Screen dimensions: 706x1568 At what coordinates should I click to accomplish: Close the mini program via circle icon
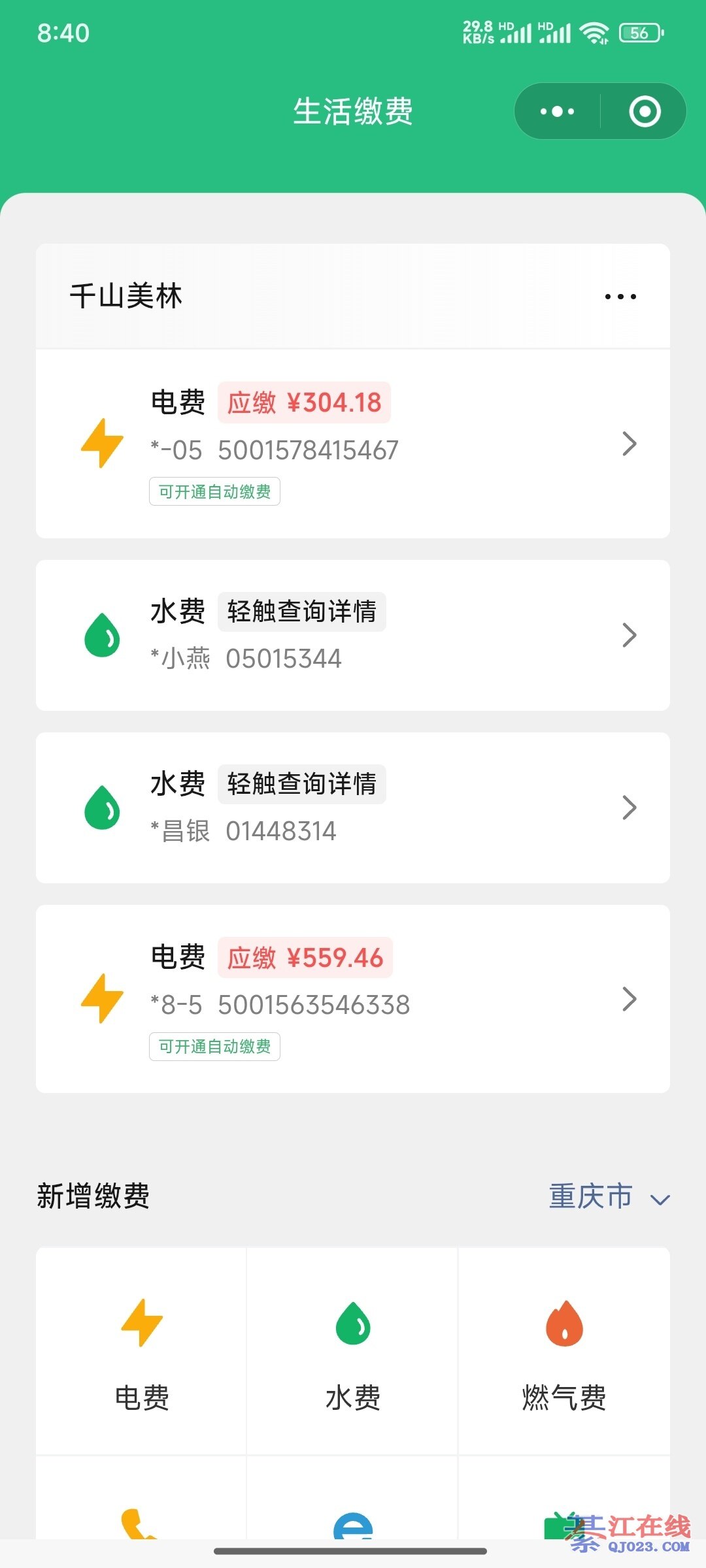tap(645, 112)
